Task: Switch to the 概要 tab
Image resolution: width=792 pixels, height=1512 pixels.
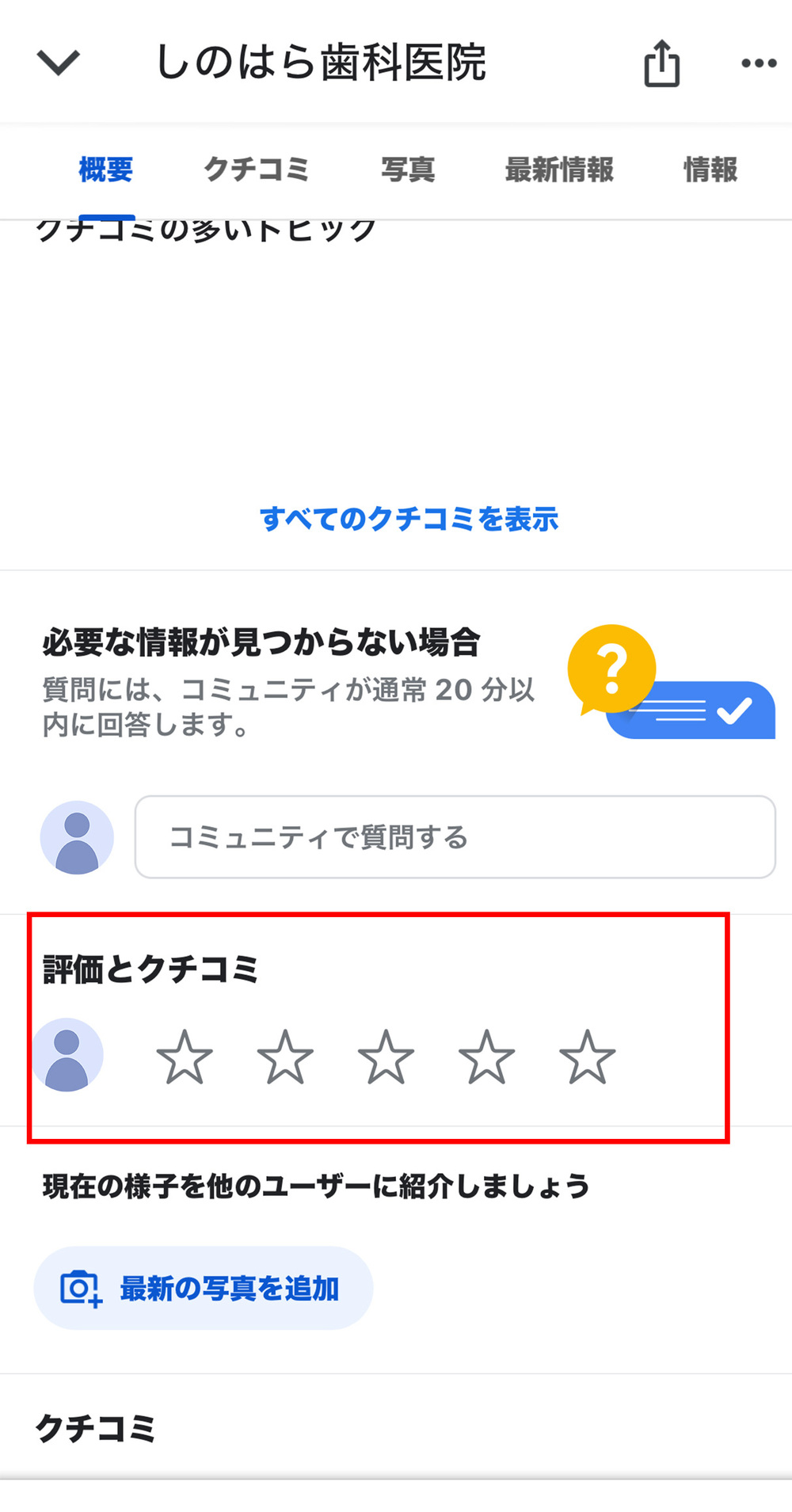Action: pyautogui.click(x=106, y=169)
